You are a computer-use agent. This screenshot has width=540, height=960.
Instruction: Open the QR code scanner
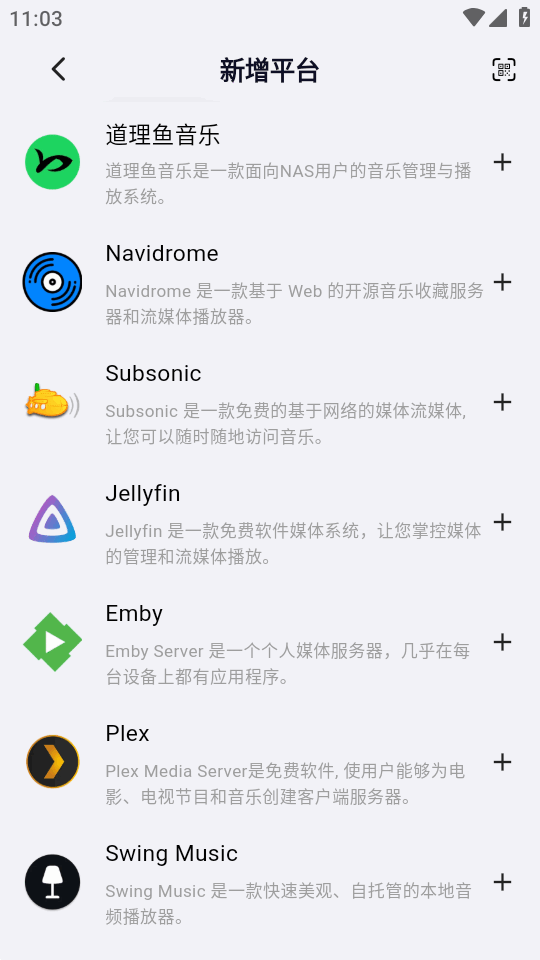[x=504, y=70]
